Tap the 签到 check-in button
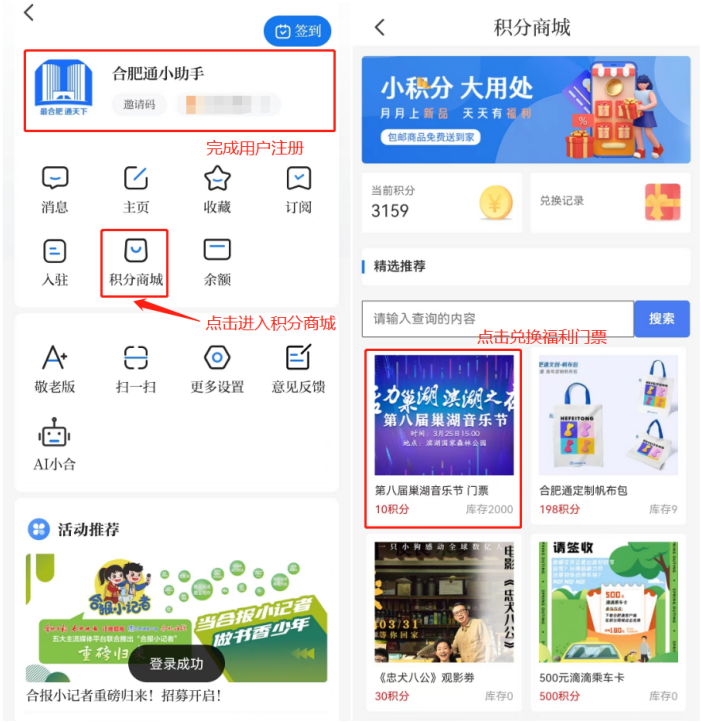Image resolution: width=701 pixels, height=722 pixels. [297, 31]
